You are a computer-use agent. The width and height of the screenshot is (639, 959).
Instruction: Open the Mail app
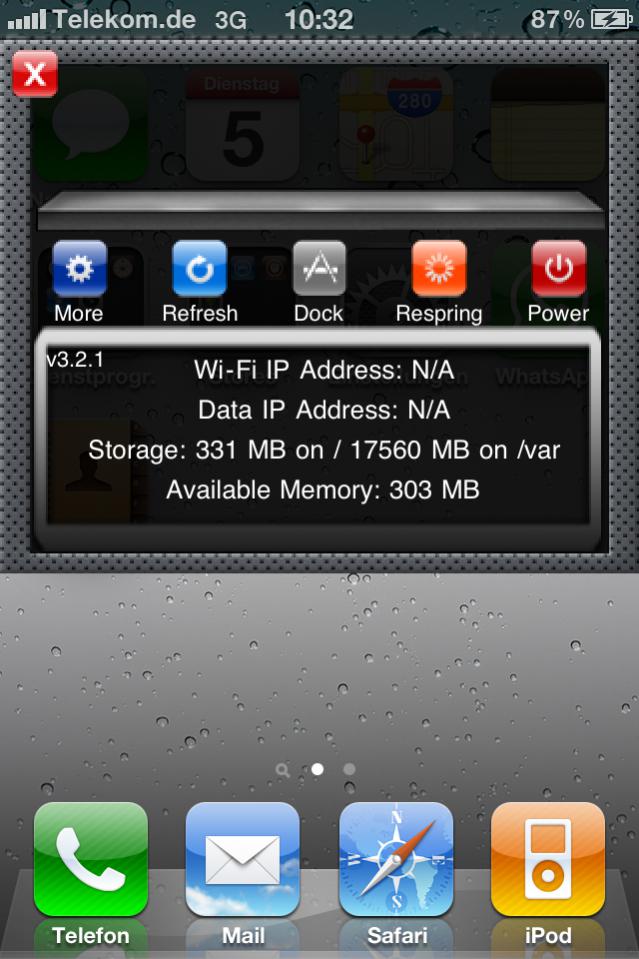click(x=243, y=860)
